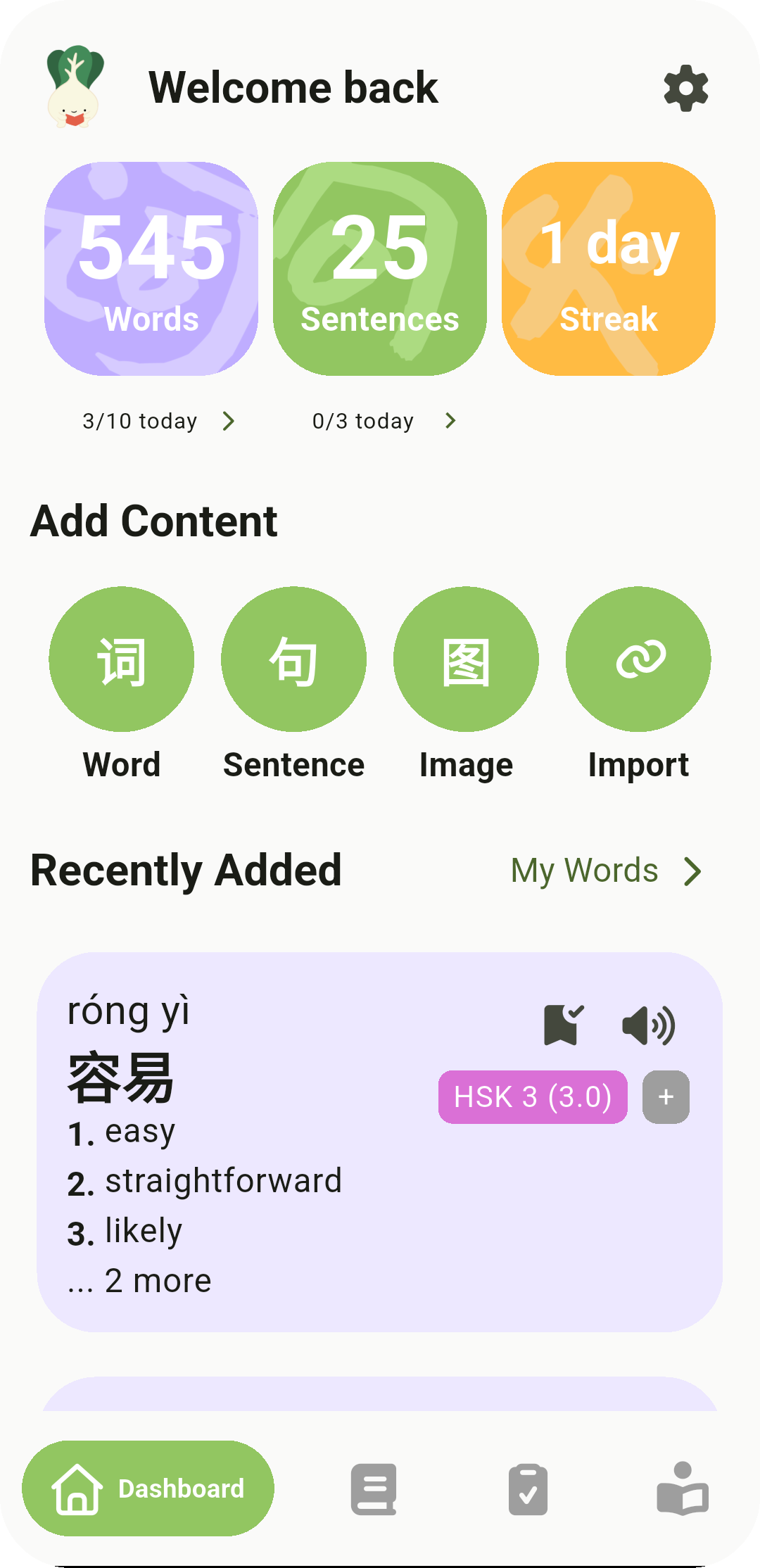Add a new Word
This screenshot has width=760, height=1568.
coord(122,659)
